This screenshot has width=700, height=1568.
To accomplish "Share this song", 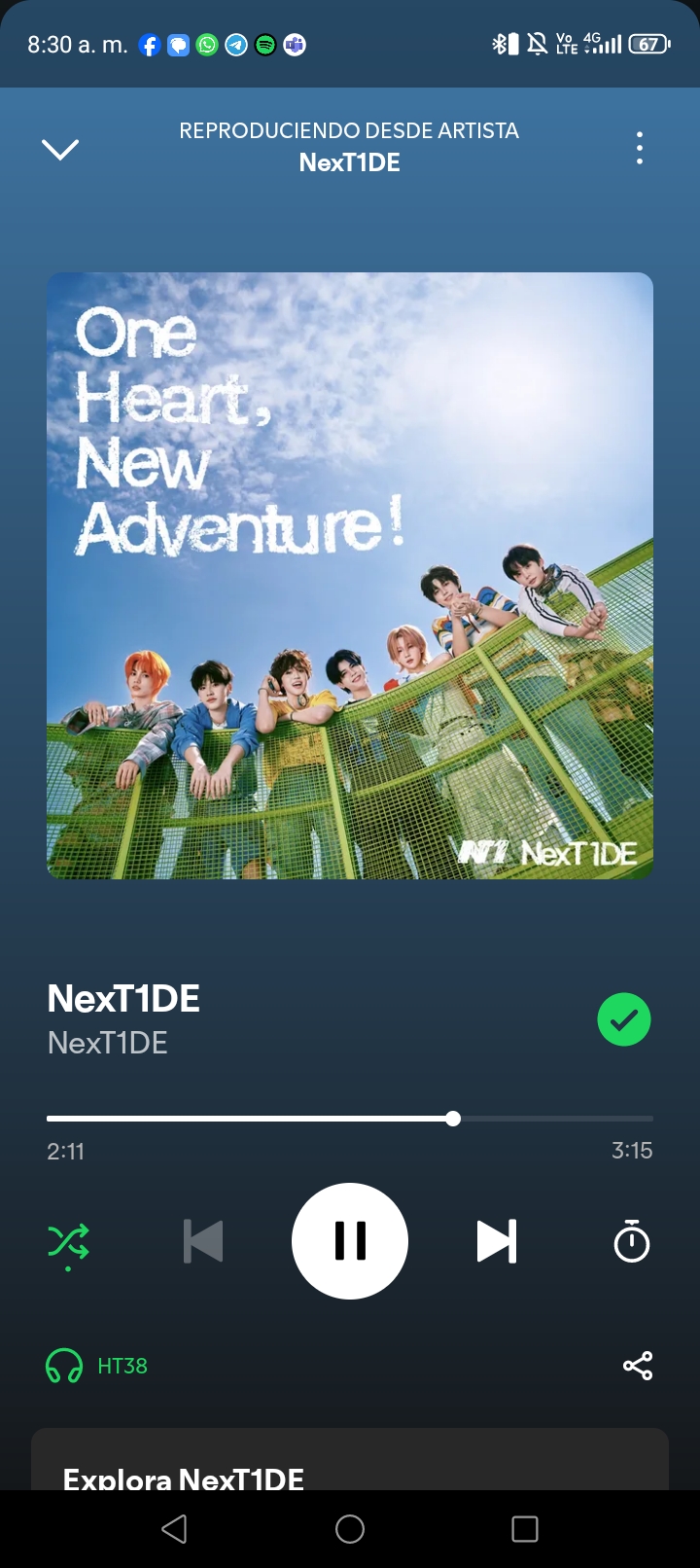I will tap(638, 1366).
